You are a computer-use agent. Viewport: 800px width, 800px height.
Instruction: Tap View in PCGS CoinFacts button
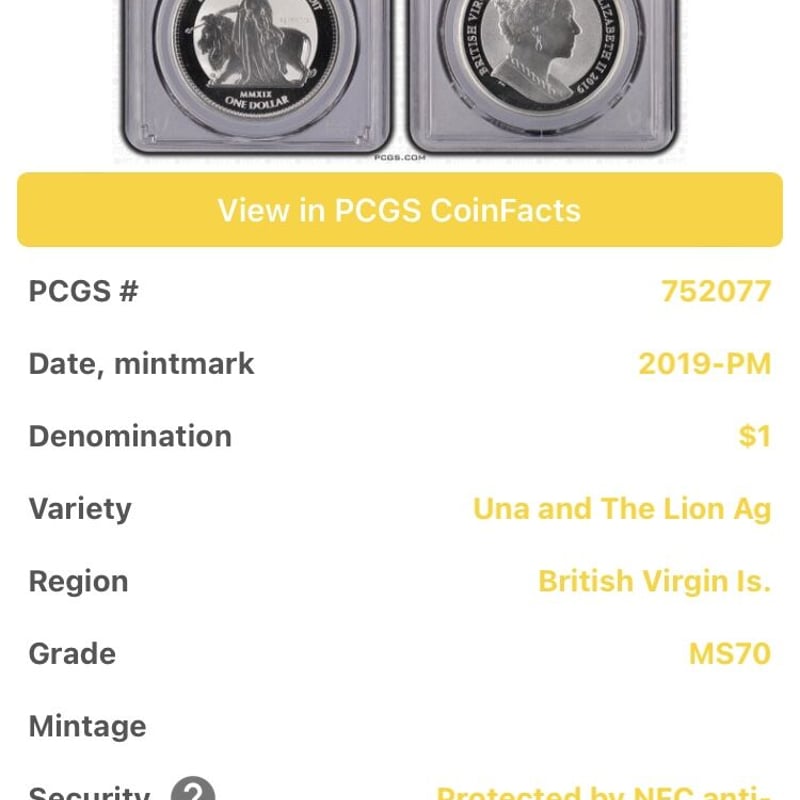[x=399, y=210]
